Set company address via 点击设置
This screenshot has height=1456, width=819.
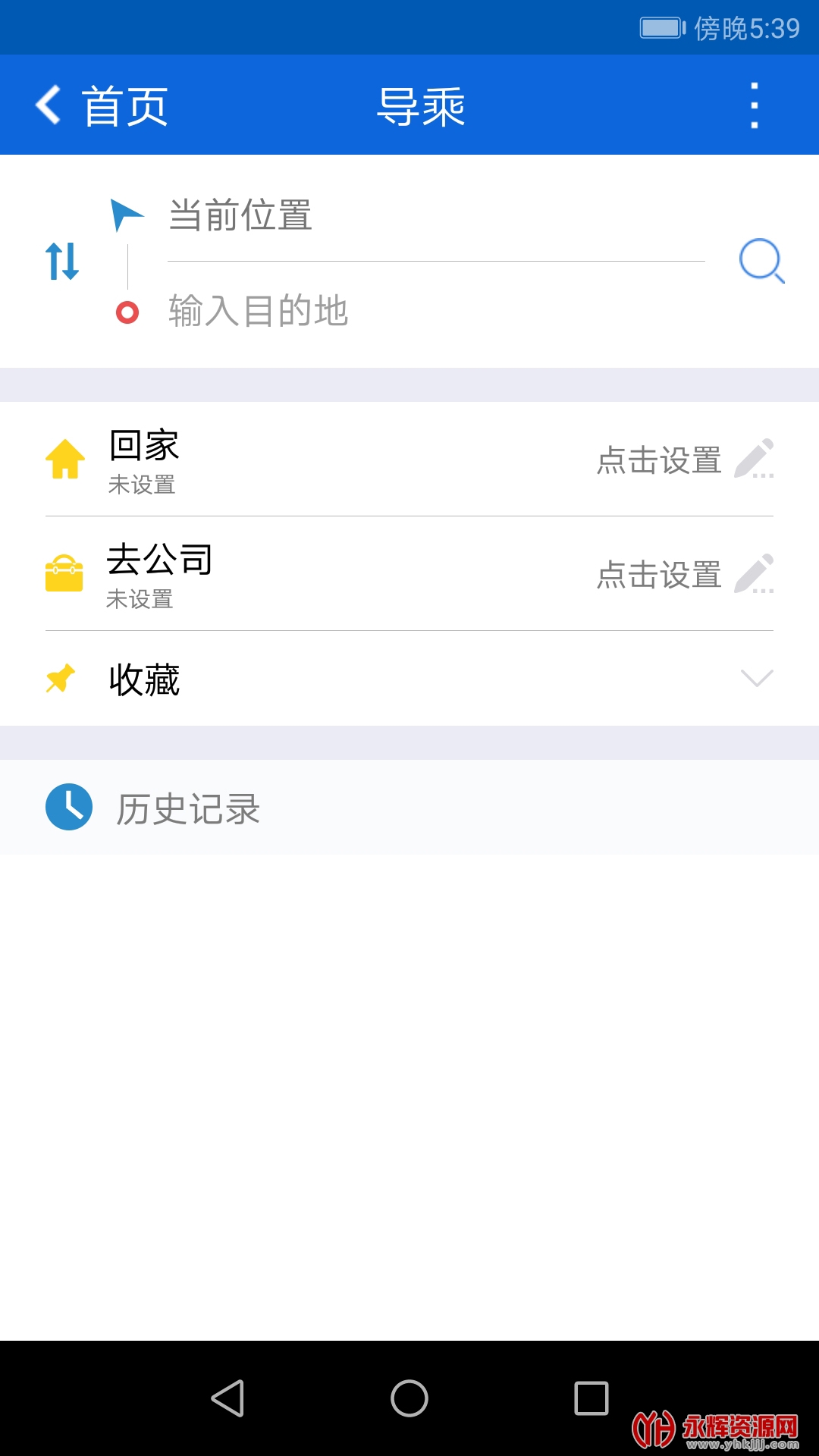coord(684,574)
